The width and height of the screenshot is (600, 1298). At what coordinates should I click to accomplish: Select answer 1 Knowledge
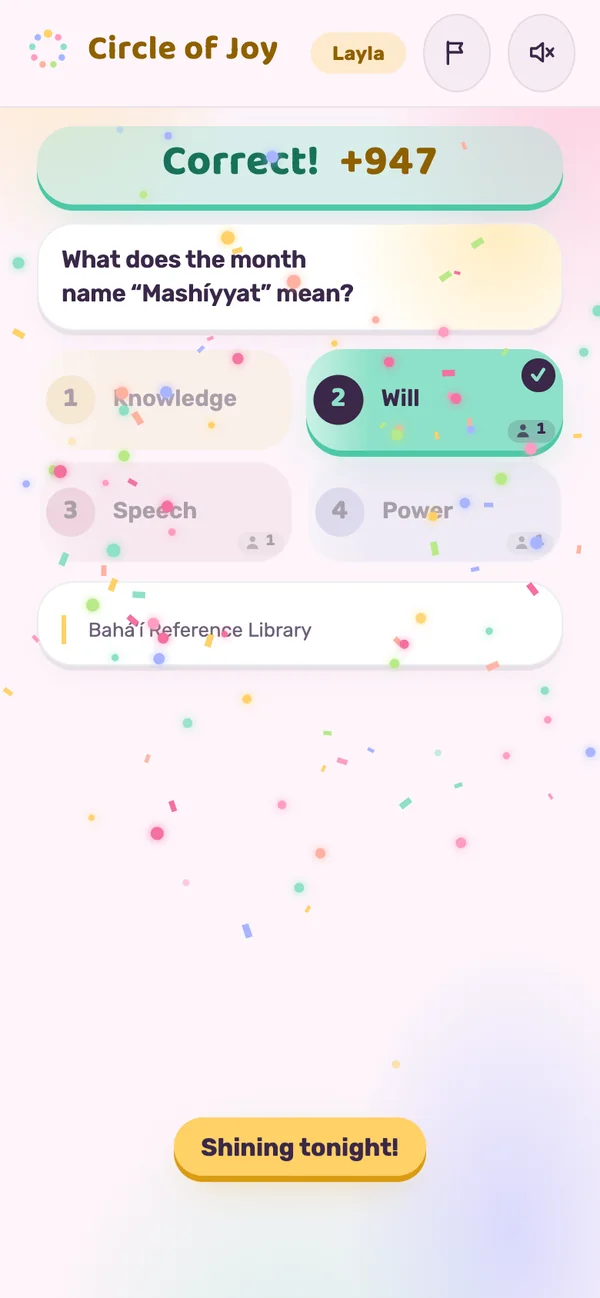click(x=165, y=399)
